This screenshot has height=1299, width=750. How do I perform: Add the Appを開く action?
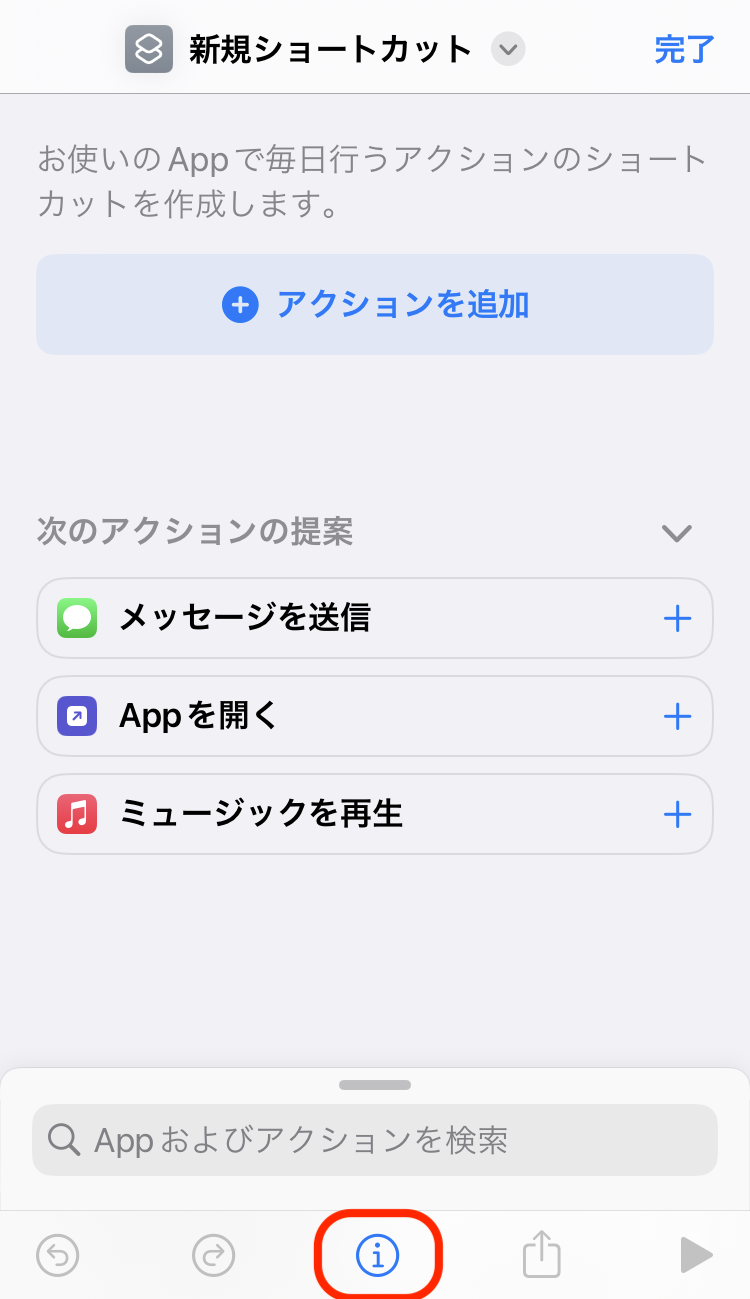(677, 716)
